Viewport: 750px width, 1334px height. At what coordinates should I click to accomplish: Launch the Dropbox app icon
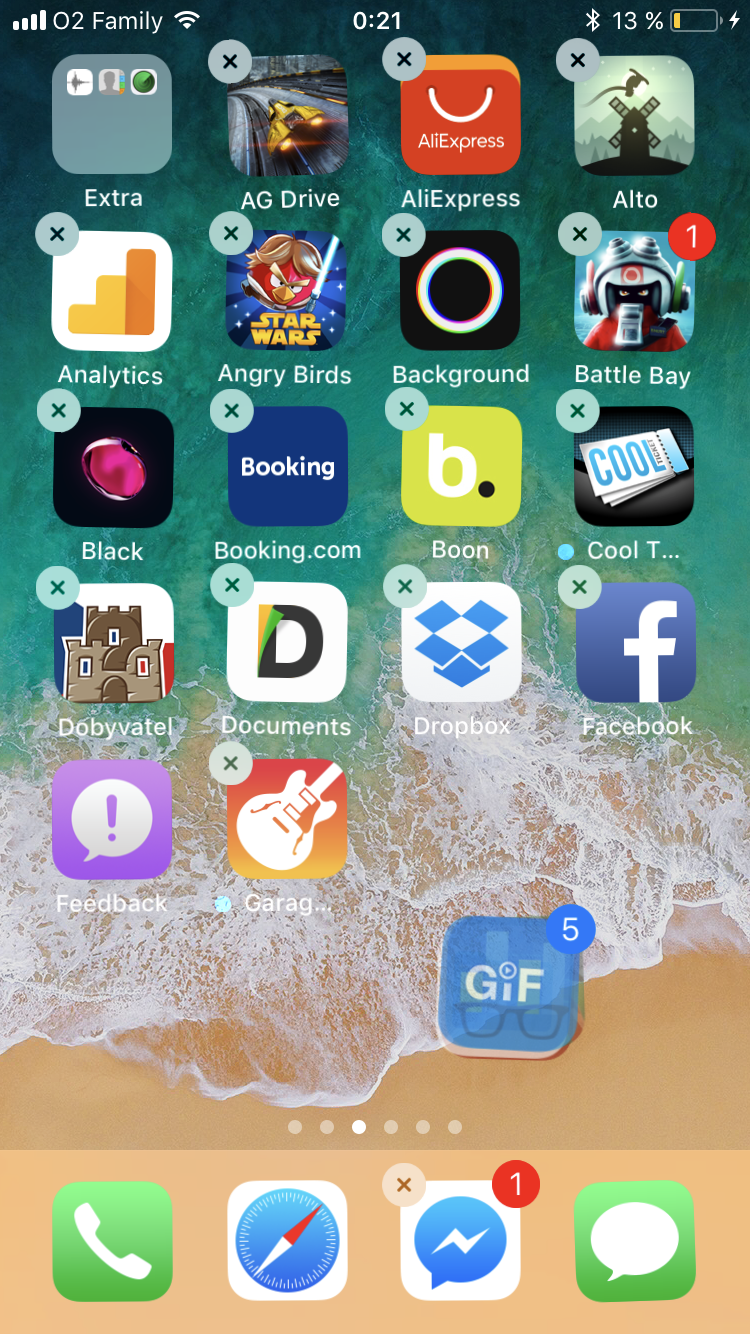[x=461, y=642]
